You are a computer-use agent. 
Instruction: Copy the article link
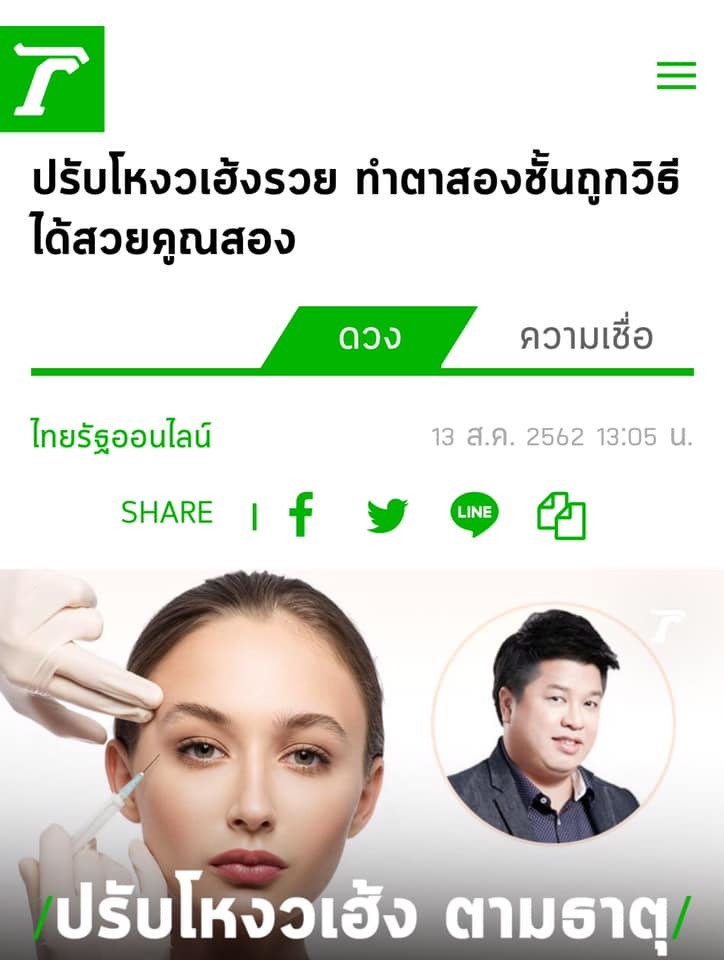(x=561, y=515)
